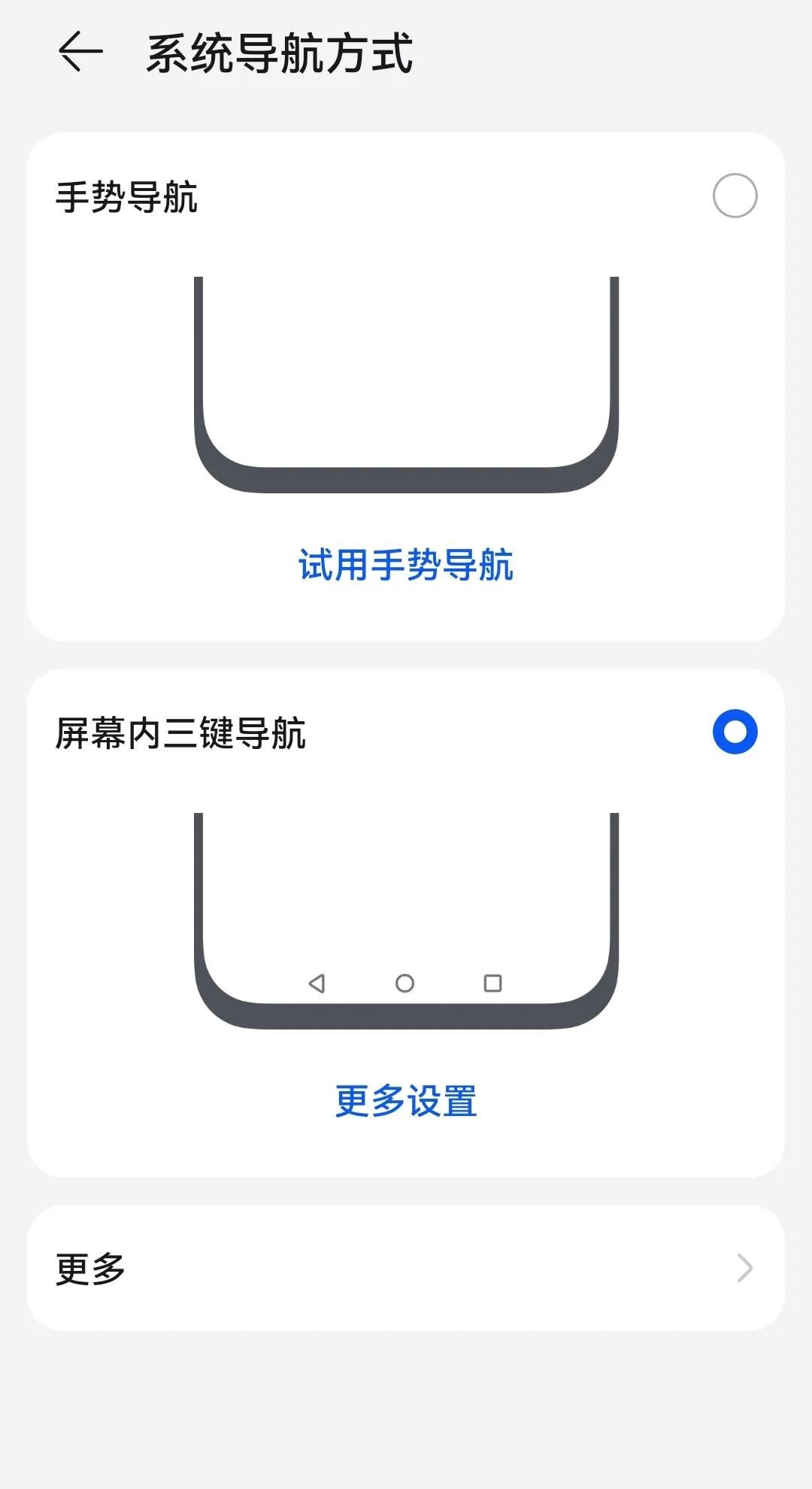Tap the 试用手势导航 link
The width and height of the screenshot is (812, 1489).
406,565
